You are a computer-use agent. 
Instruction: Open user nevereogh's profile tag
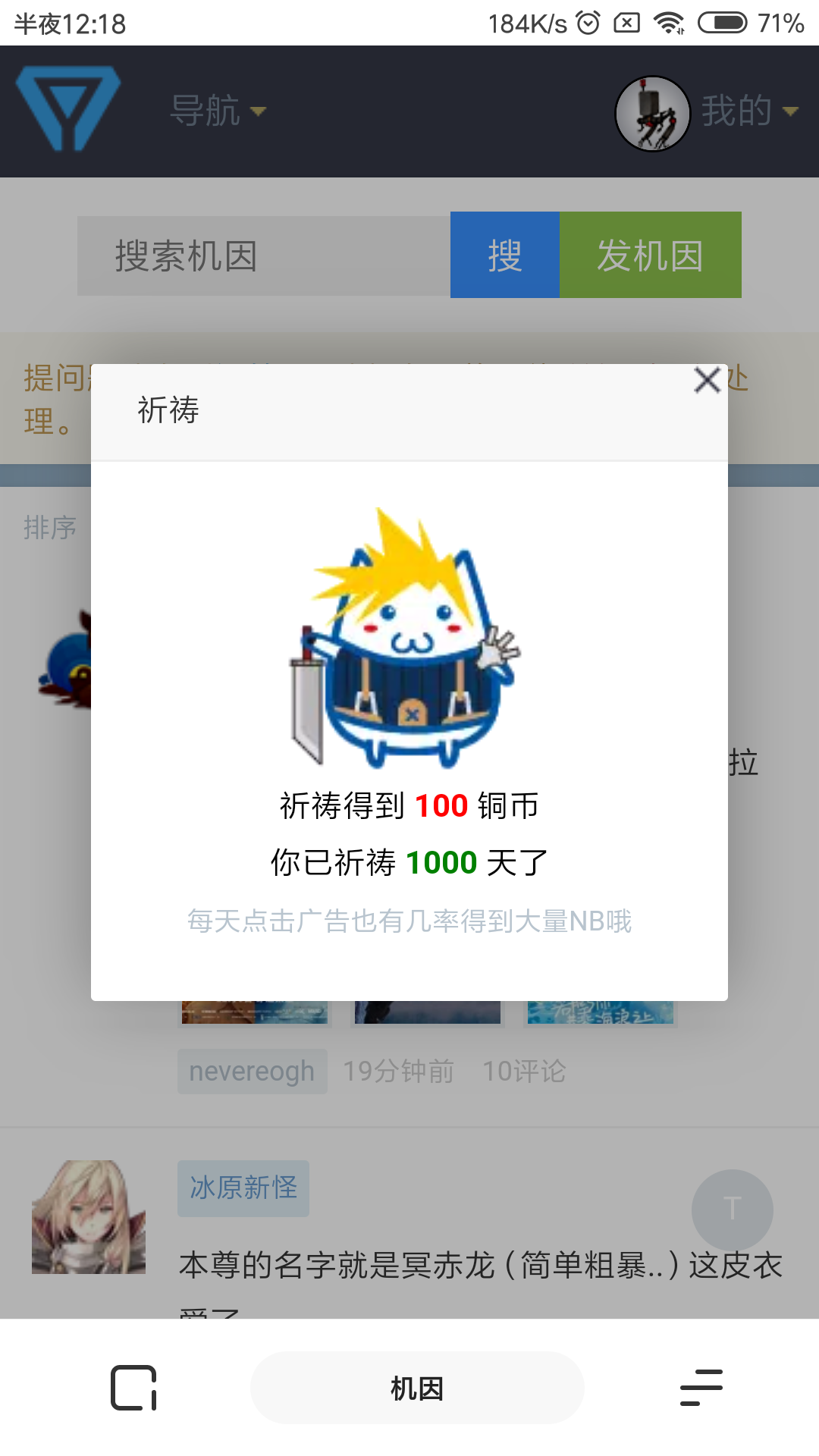pyautogui.click(x=253, y=1072)
